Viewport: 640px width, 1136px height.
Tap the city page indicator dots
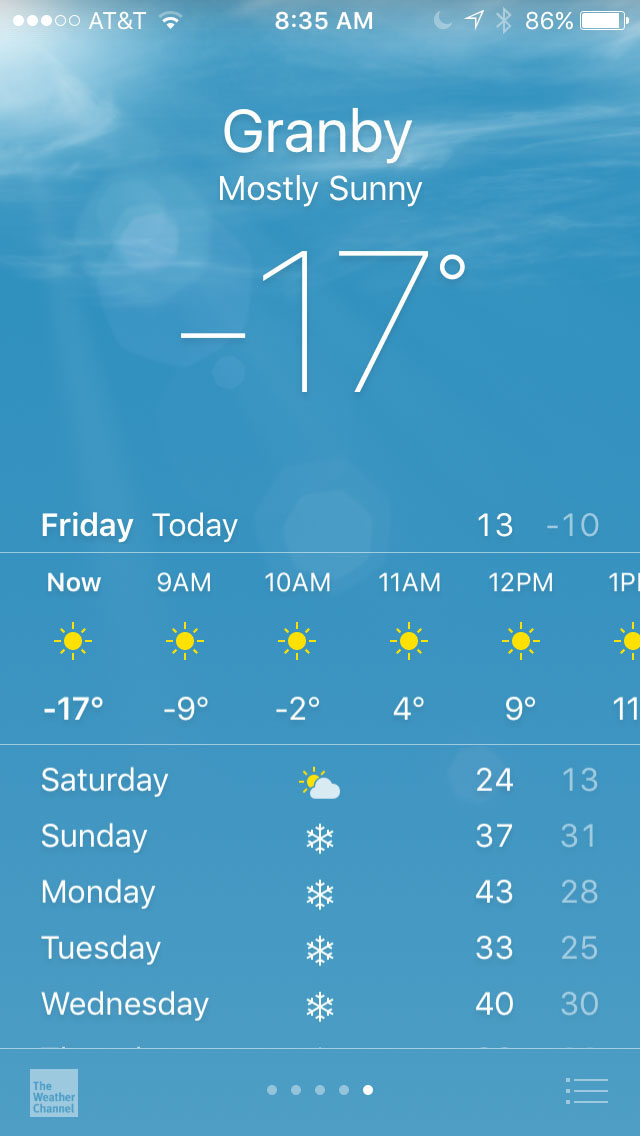[x=320, y=1090]
